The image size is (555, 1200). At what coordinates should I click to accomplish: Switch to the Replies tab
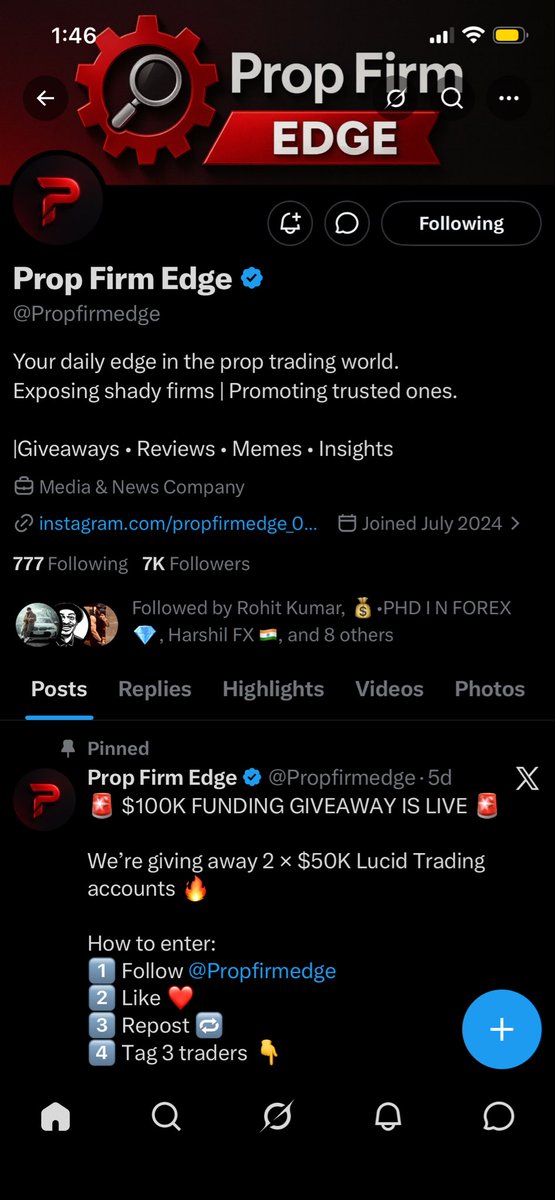154,689
